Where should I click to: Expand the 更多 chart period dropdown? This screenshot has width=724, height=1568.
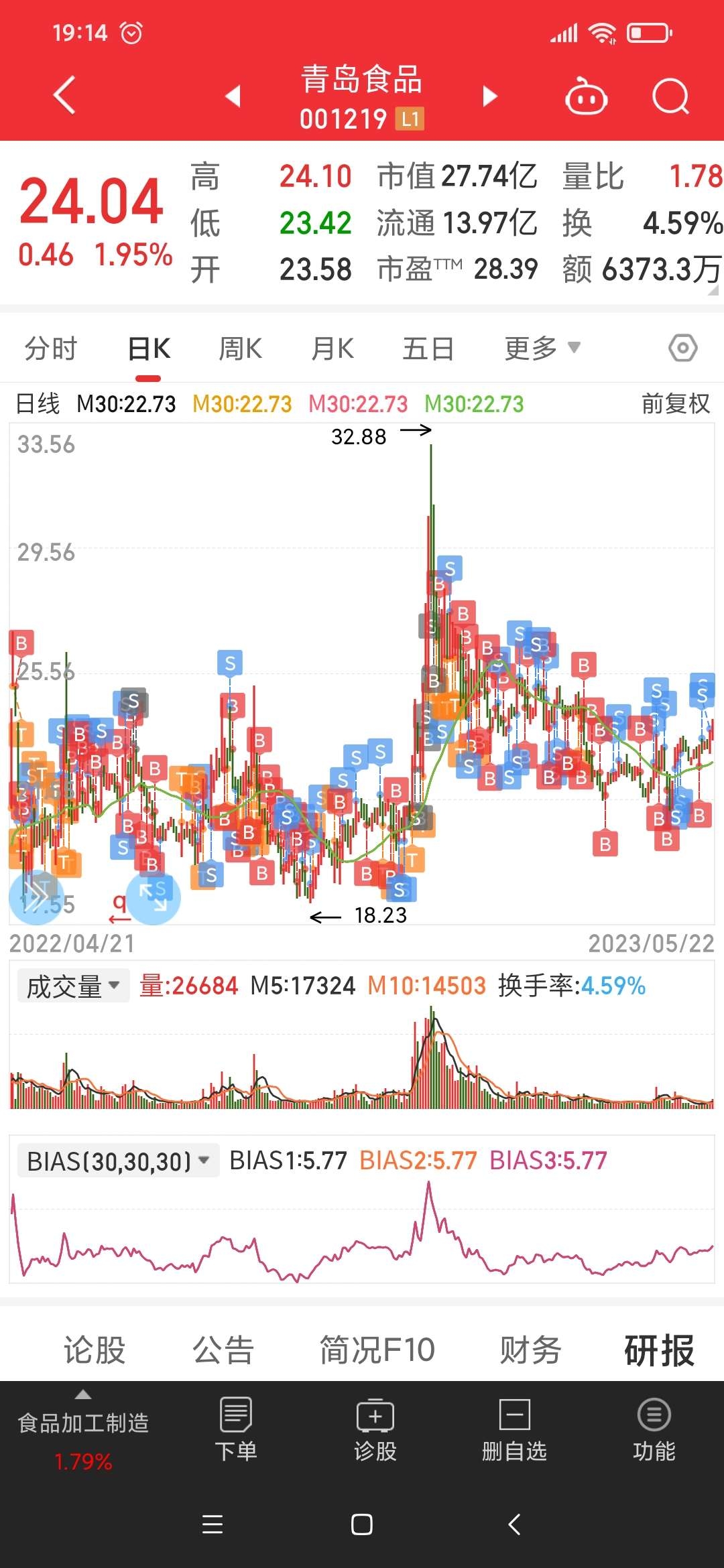542,348
